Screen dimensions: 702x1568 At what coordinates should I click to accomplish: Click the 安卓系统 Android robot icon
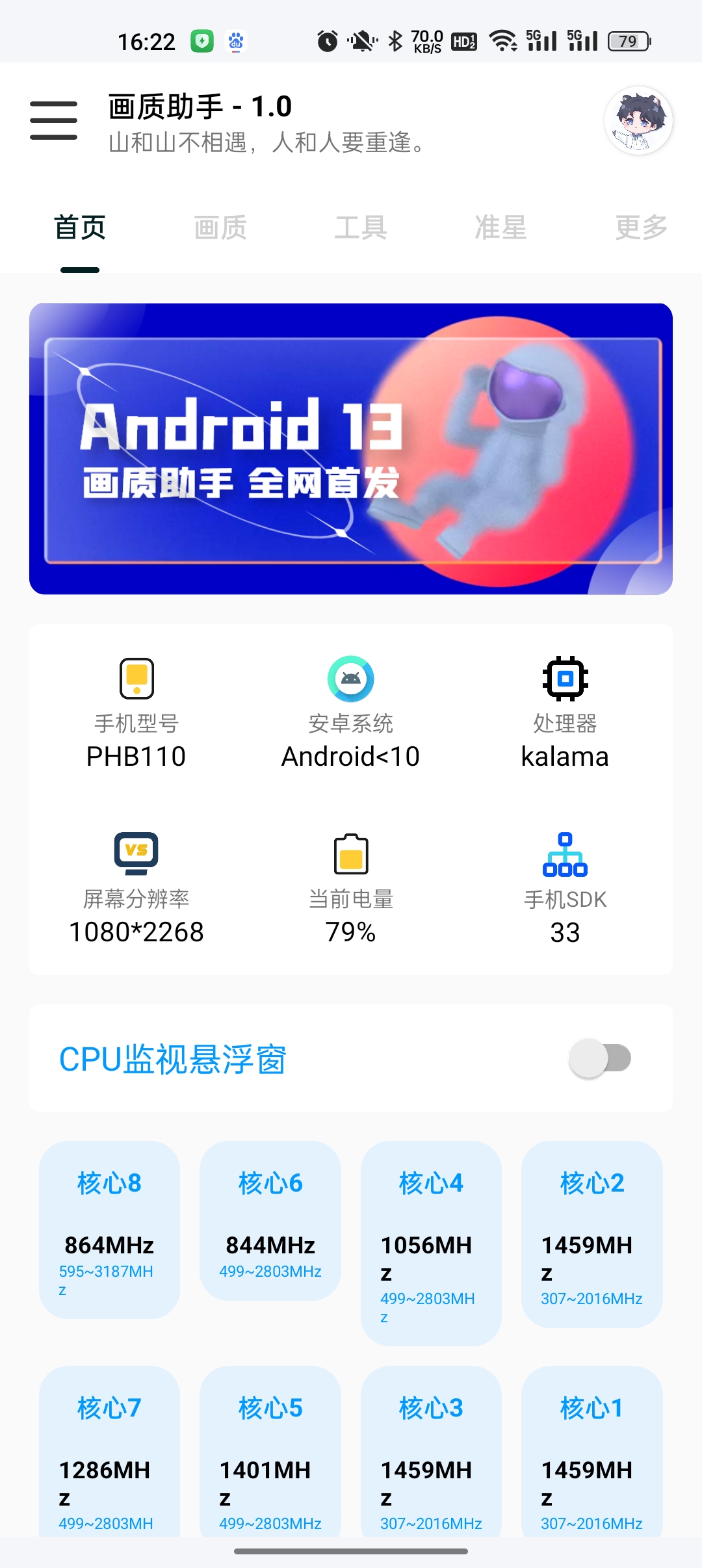point(350,679)
